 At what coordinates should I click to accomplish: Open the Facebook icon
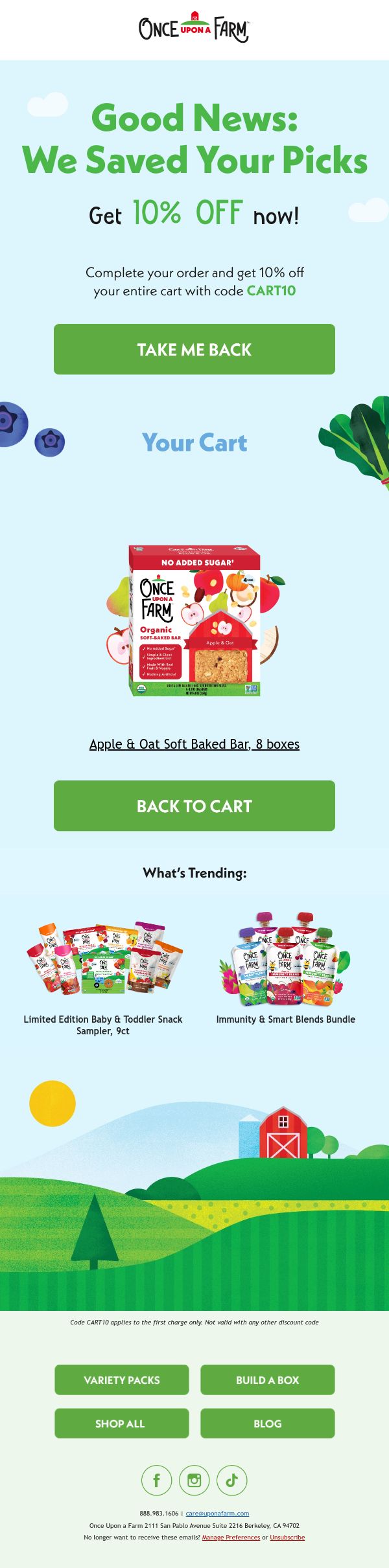pyautogui.click(x=157, y=1481)
